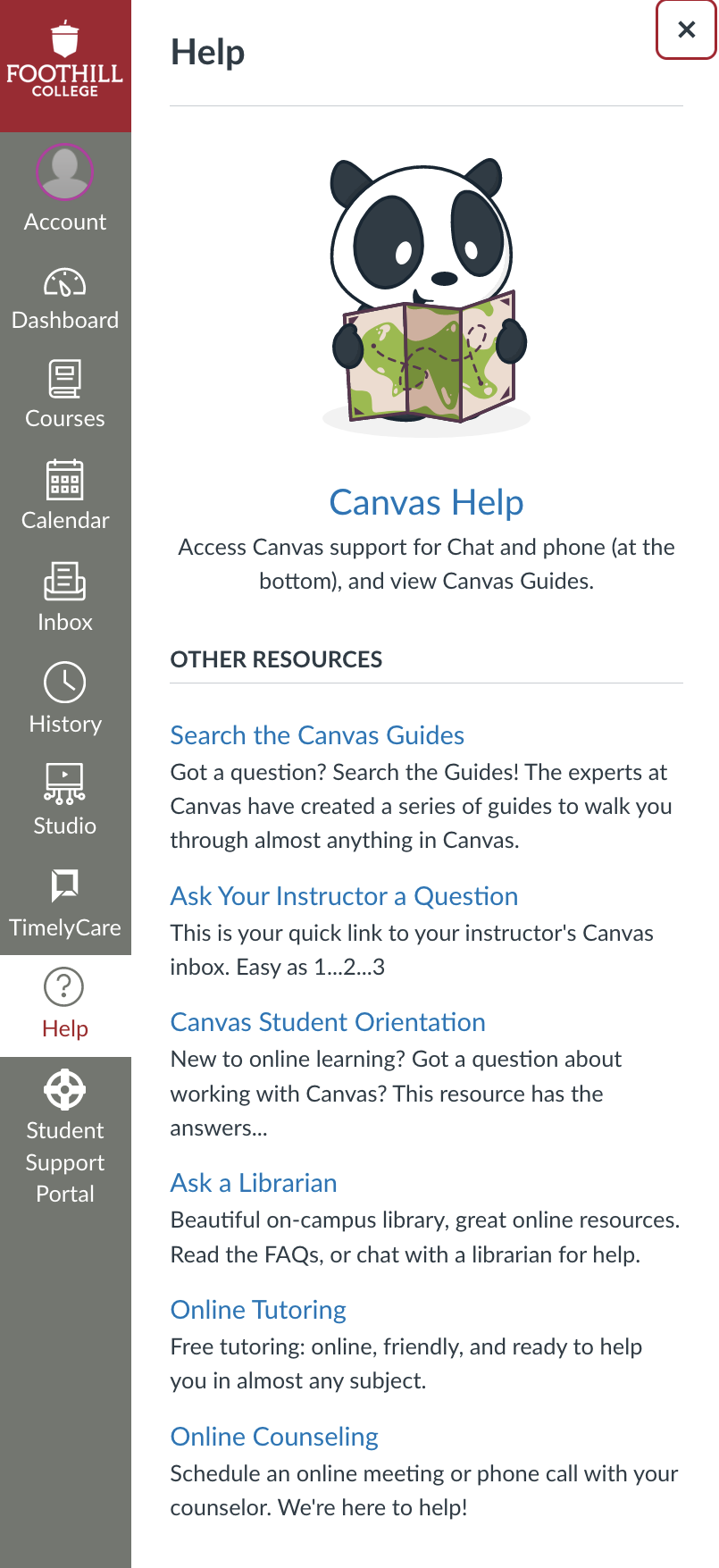
Task: Access Online Tutoring
Action: click(x=257, y=1310)
